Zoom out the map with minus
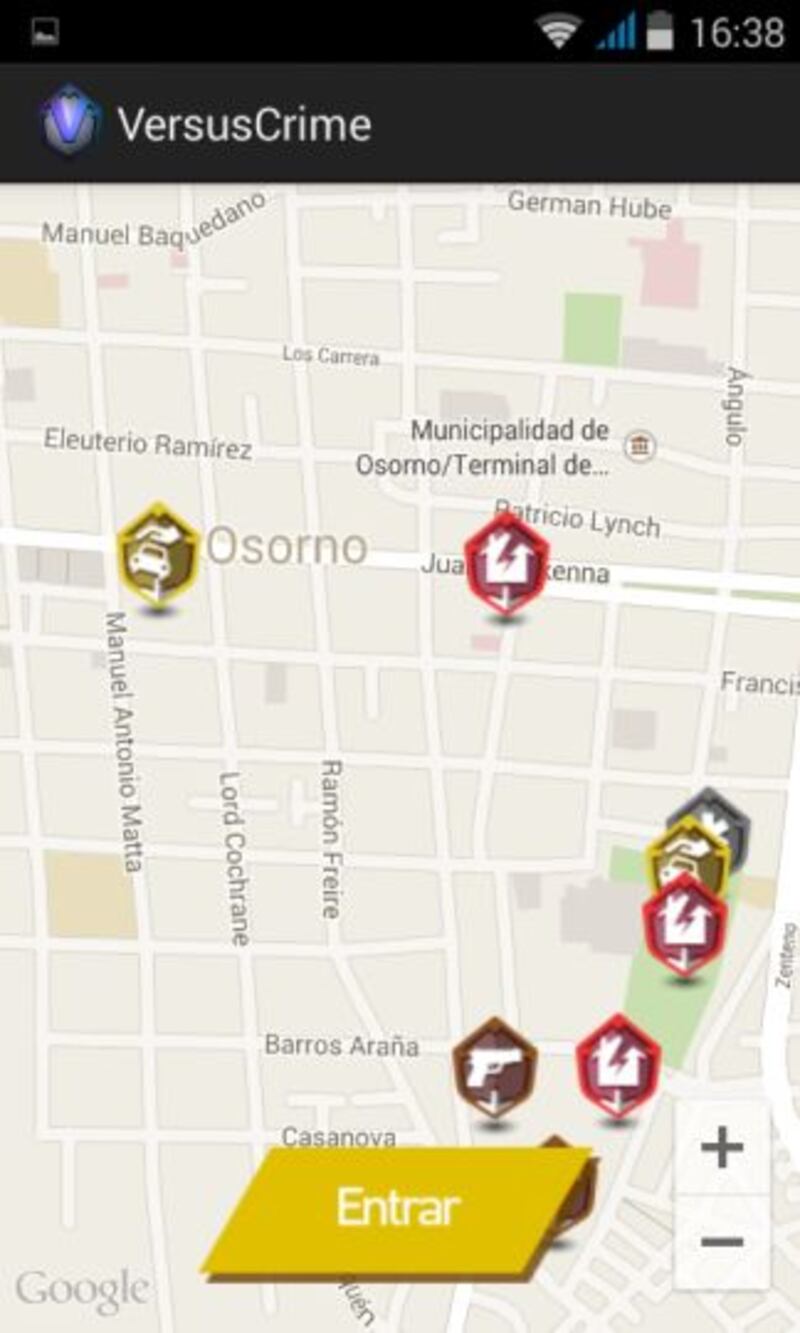The width and height of the screenshot is (800, 1333). [x=722, y=1242]
